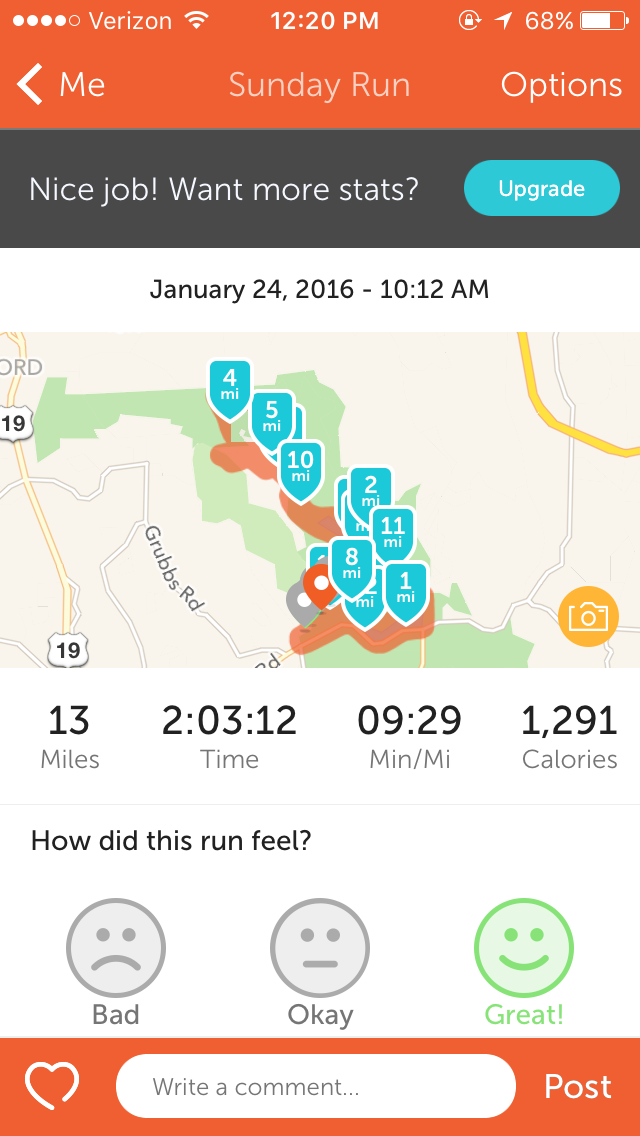Add a photo with the camera icon
The width and height of the screenshot is (640, 1136).
coord(588,617)
